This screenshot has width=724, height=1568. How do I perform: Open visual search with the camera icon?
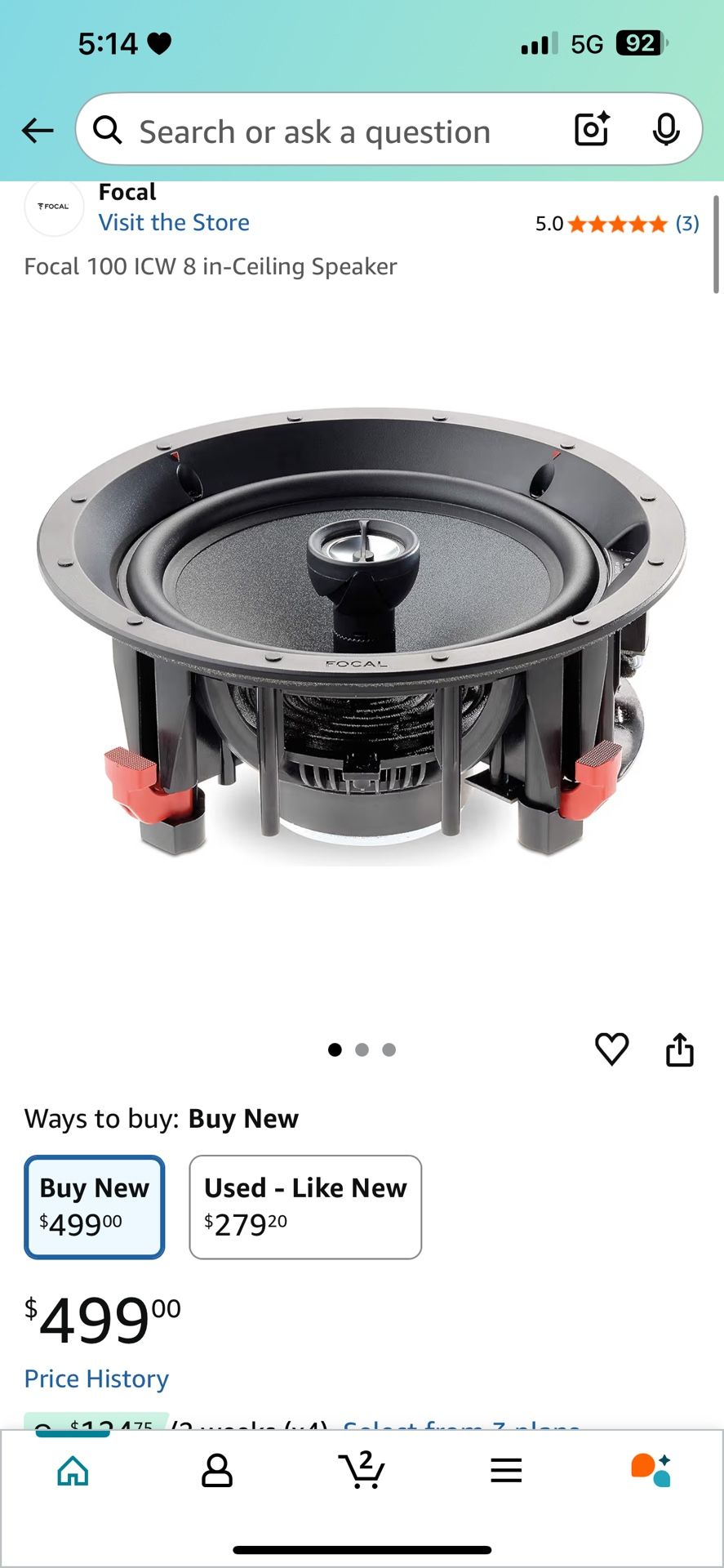590,130
